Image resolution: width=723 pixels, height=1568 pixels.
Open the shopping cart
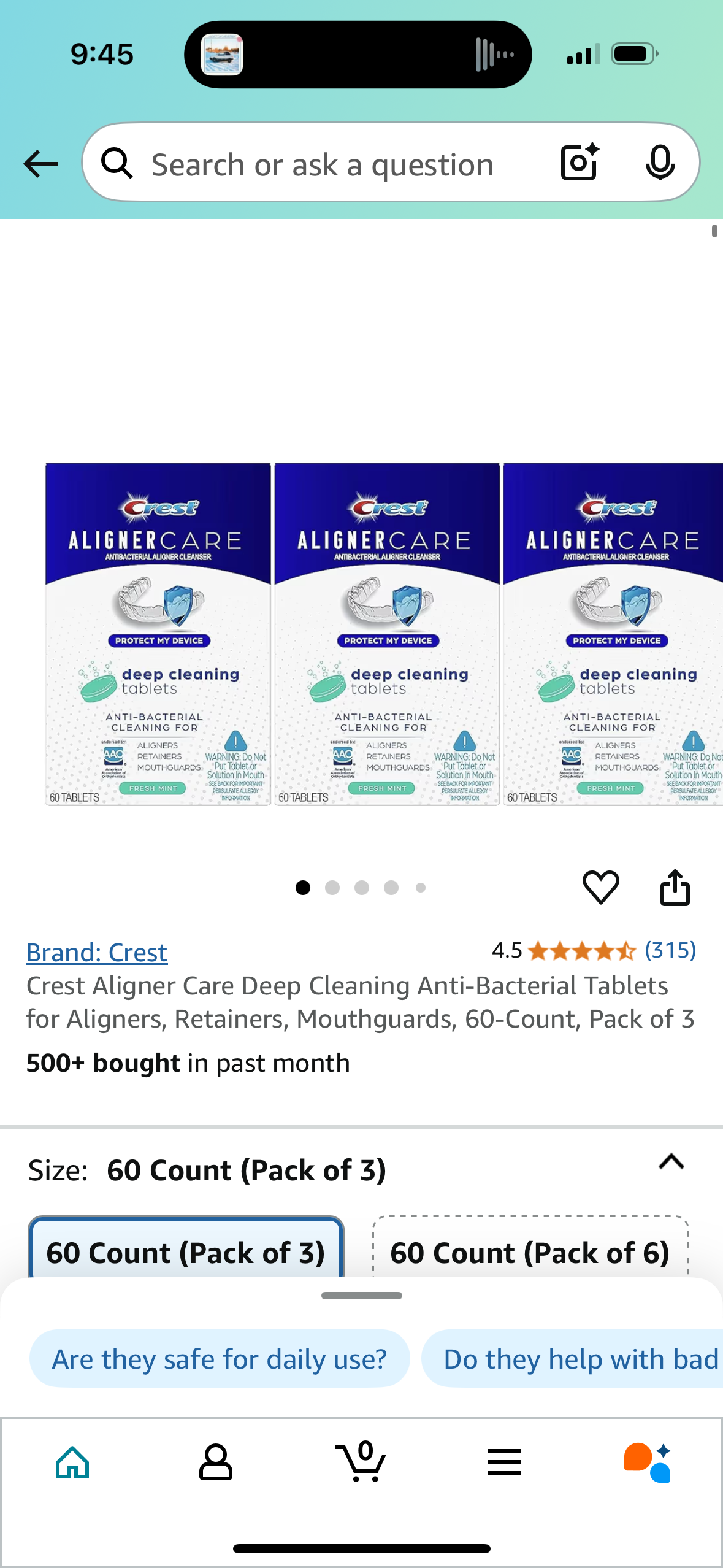tap(361, 1462)
